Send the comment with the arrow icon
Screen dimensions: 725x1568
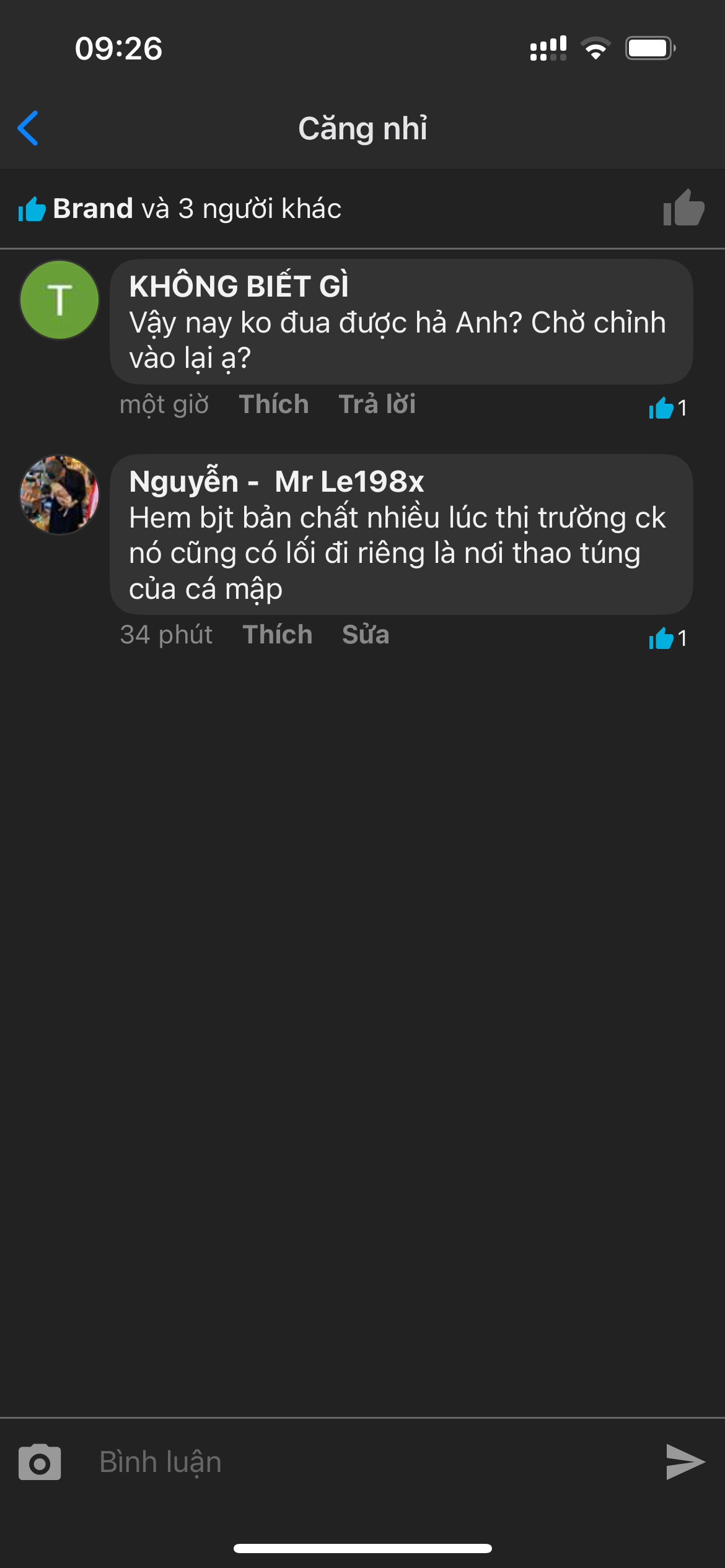pos(685,1463)
